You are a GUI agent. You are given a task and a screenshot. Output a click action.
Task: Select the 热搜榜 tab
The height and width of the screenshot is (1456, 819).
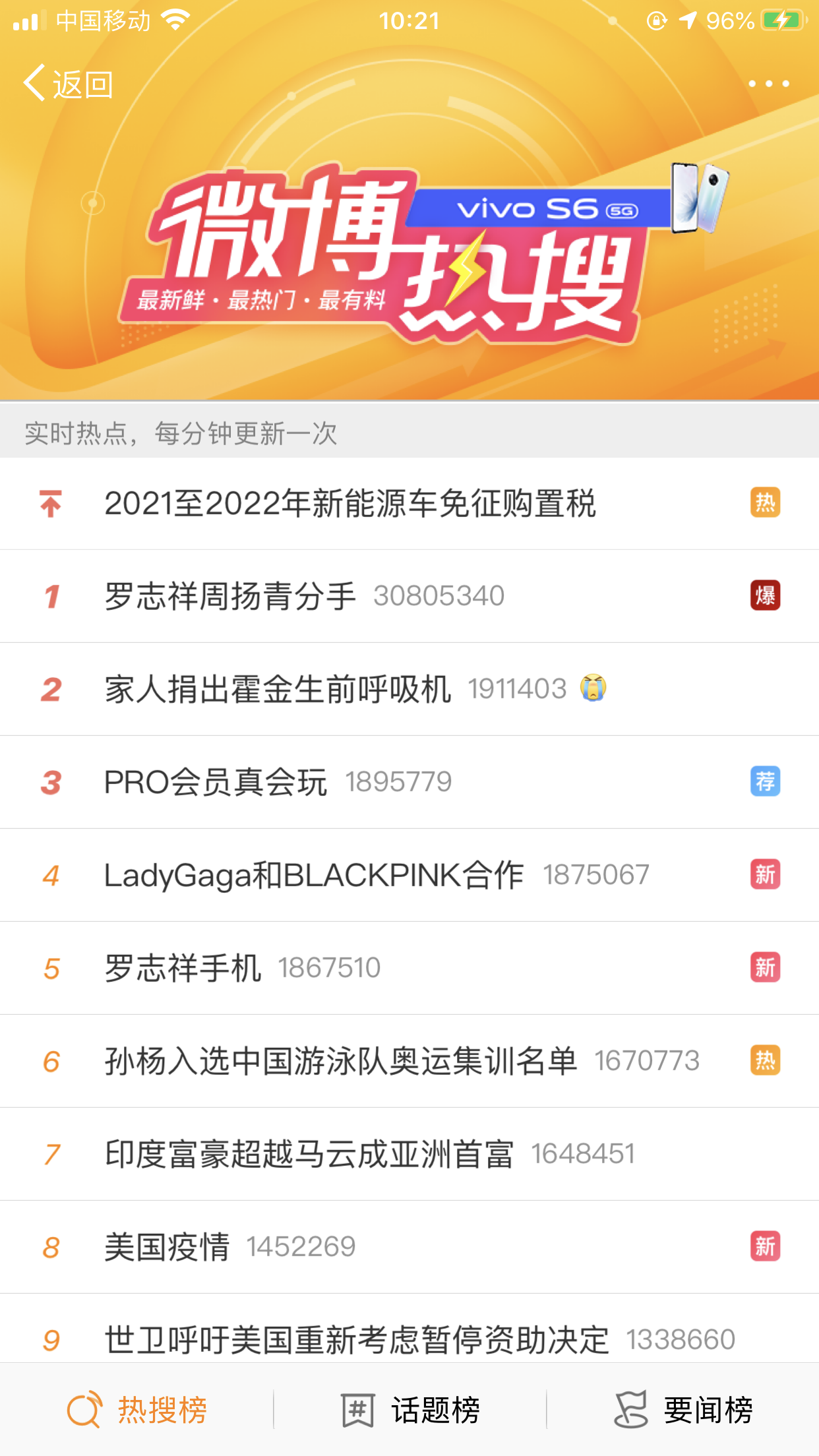[x=137, y=1410]
